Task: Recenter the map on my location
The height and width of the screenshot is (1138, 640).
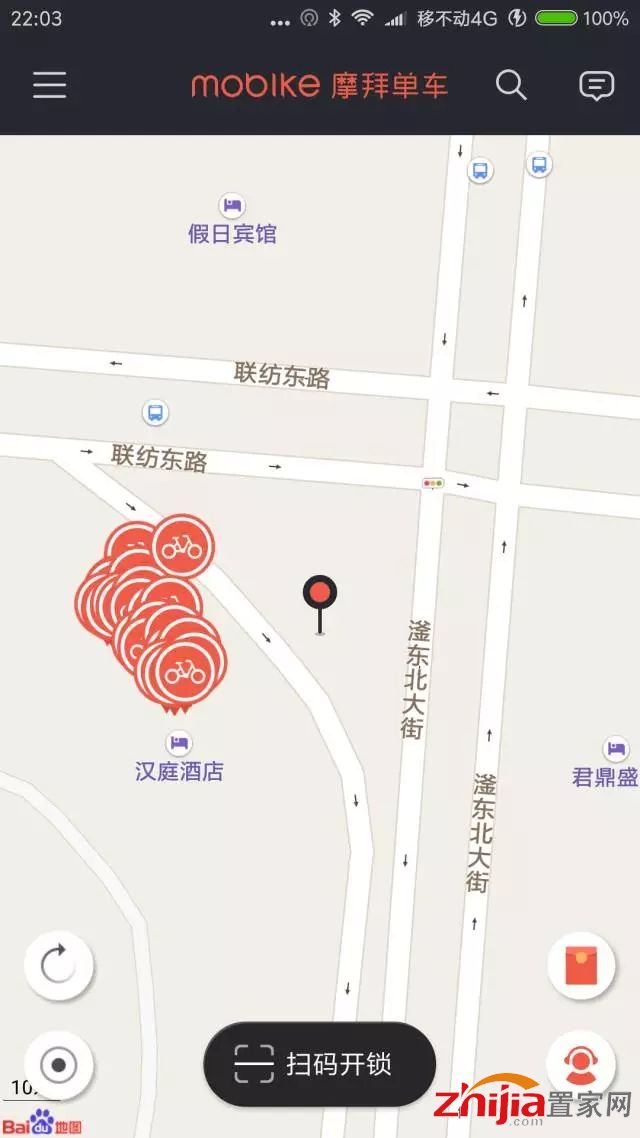Action: tap(58, 1065)
